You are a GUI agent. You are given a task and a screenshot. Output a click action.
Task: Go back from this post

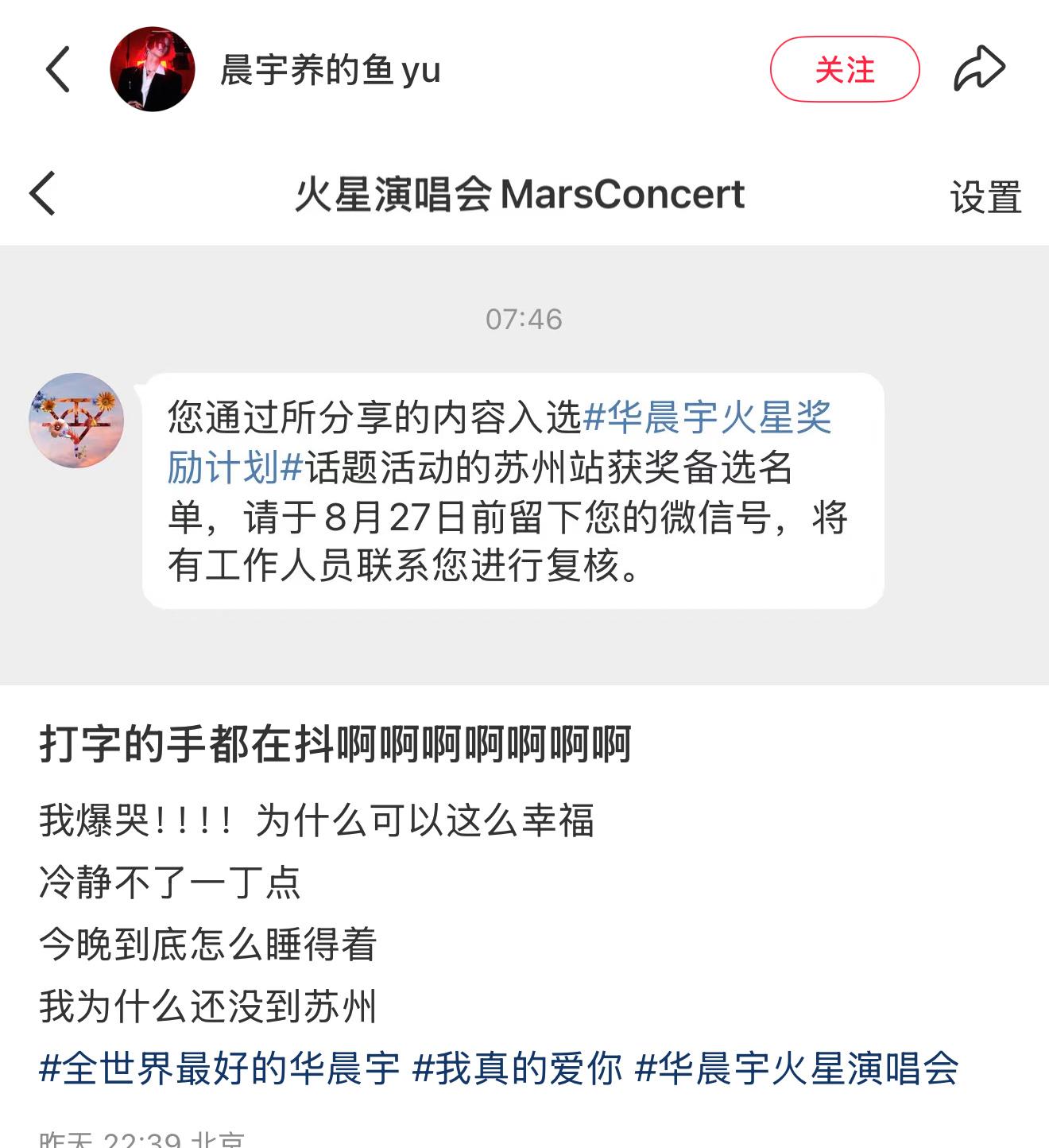click(x=58, y=69)
